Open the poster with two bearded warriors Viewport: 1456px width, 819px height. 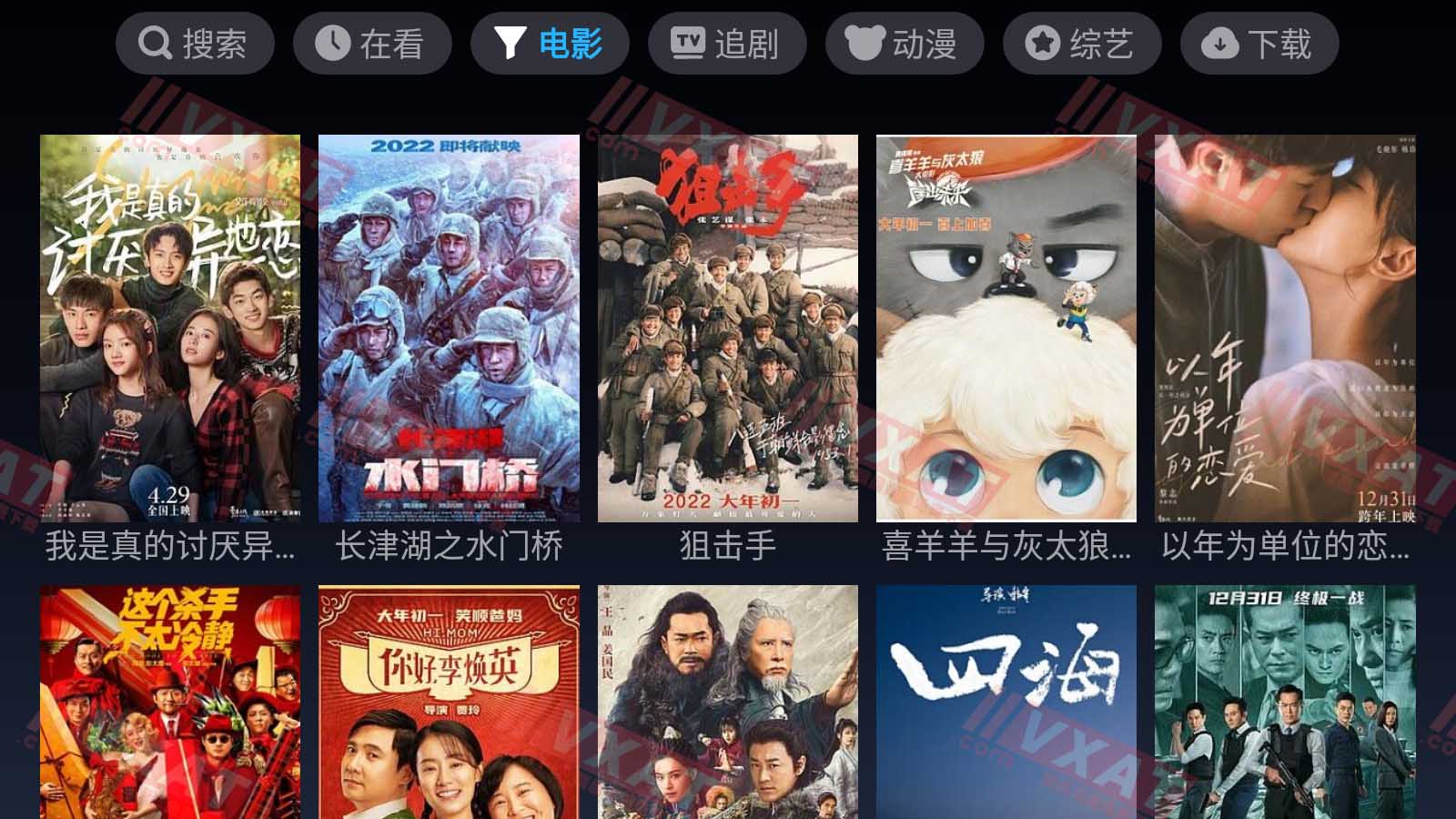click(x=728, y=703)
